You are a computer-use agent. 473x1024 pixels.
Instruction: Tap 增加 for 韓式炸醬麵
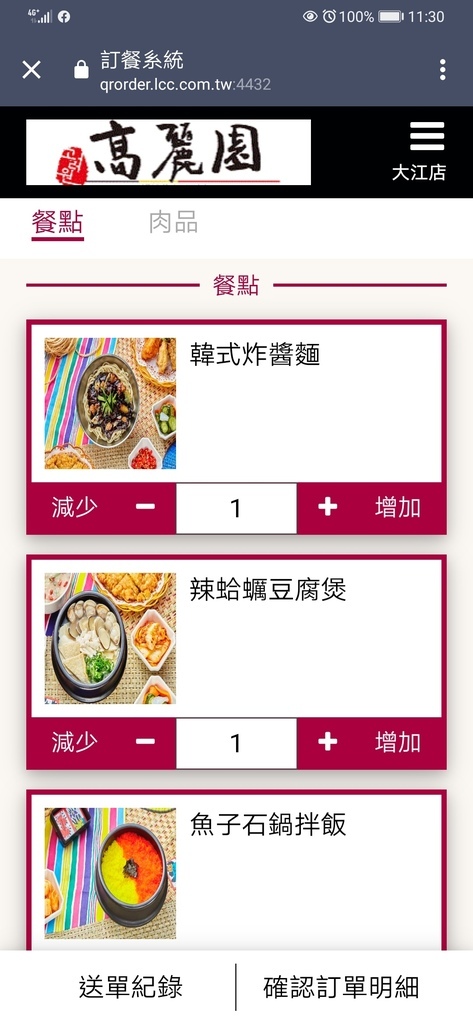click(372, 507)
